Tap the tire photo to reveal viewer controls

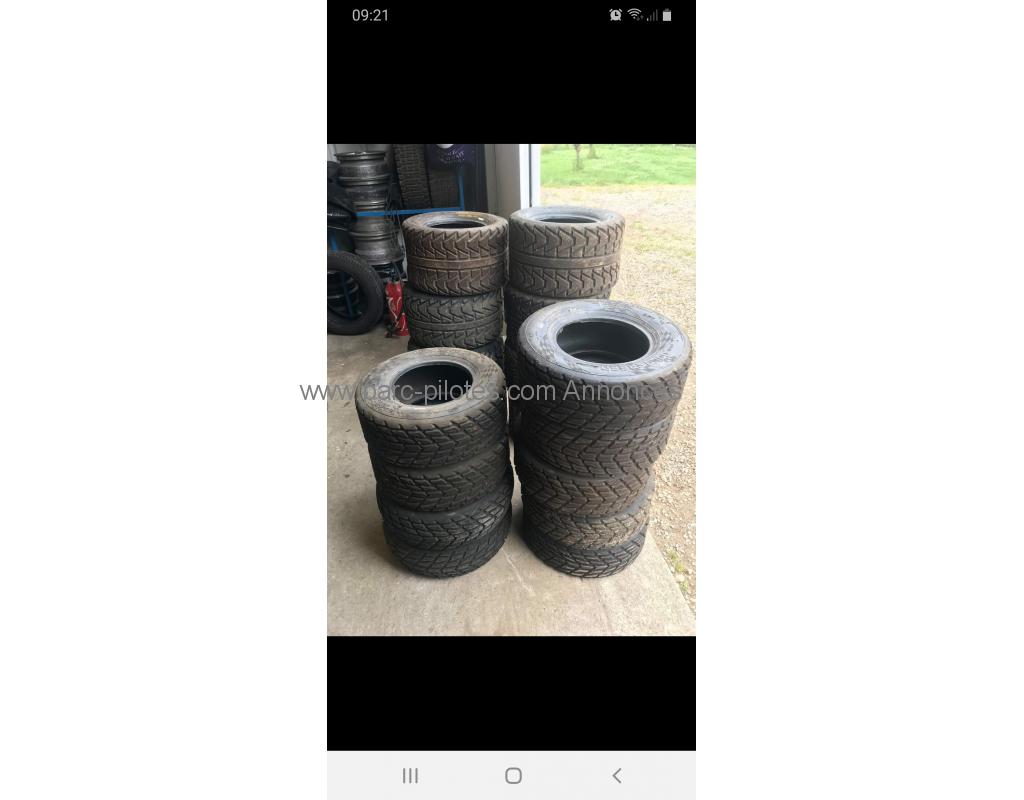tap(511, 390)
